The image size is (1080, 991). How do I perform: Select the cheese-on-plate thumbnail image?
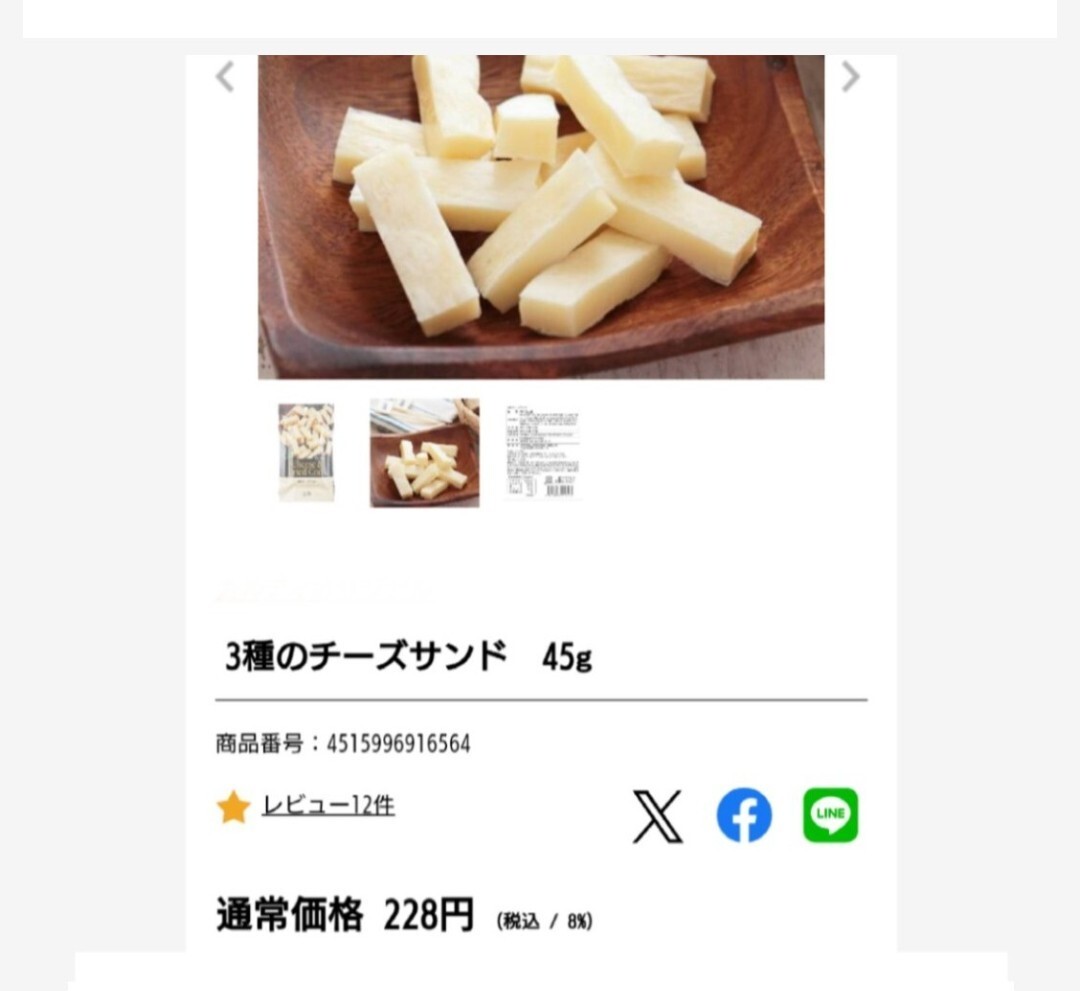pos(424,453)
